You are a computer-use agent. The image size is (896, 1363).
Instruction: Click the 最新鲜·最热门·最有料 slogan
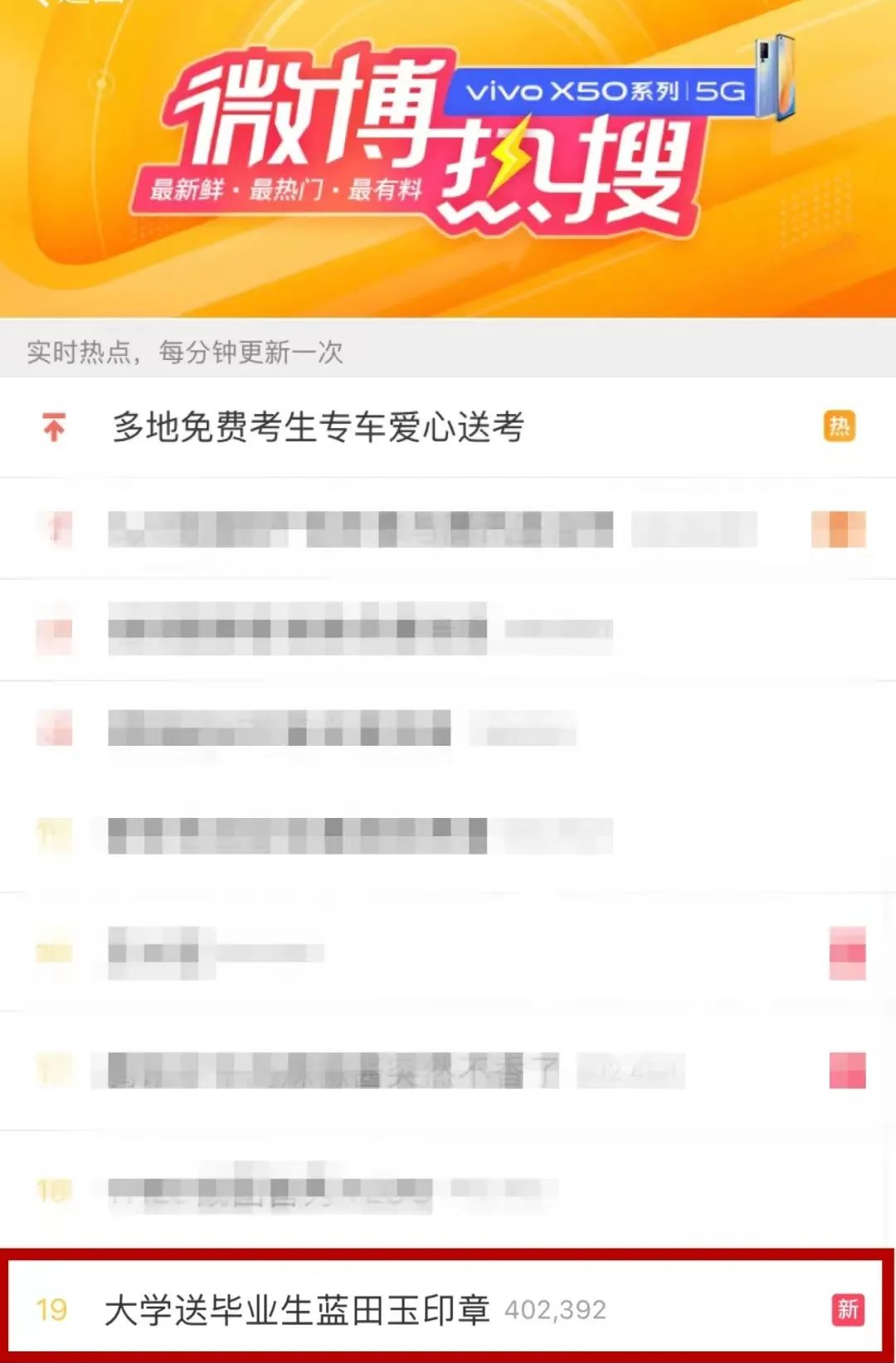click(286, 189)
